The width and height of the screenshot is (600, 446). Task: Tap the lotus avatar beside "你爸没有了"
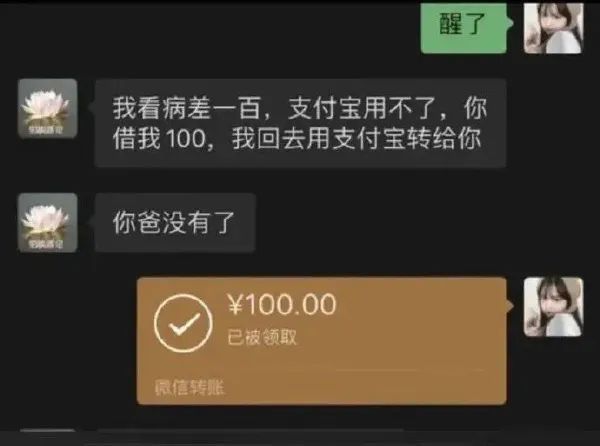pyautogui.click(x=48, y=223)
